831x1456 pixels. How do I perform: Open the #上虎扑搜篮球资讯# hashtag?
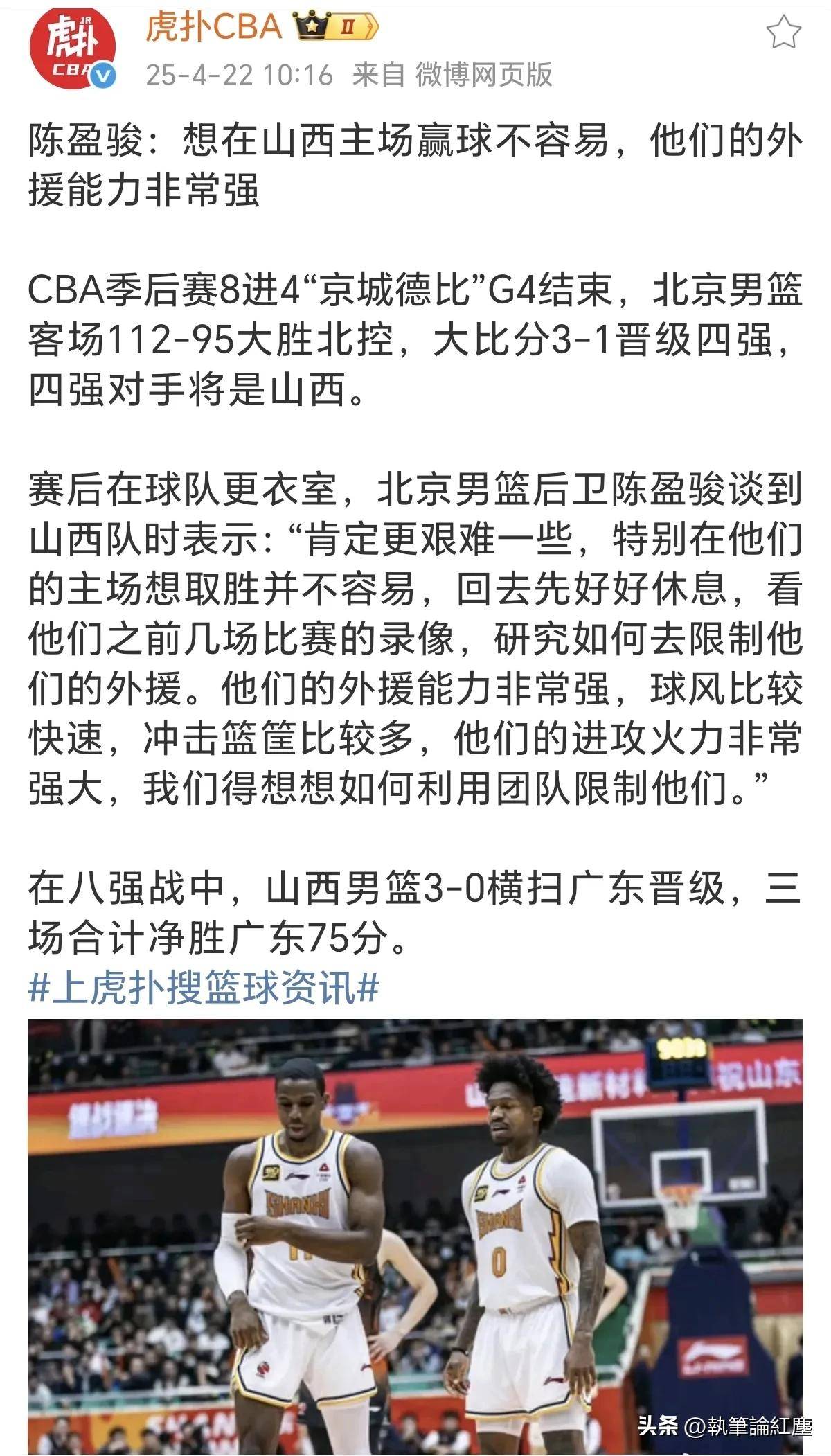[204, 987]
